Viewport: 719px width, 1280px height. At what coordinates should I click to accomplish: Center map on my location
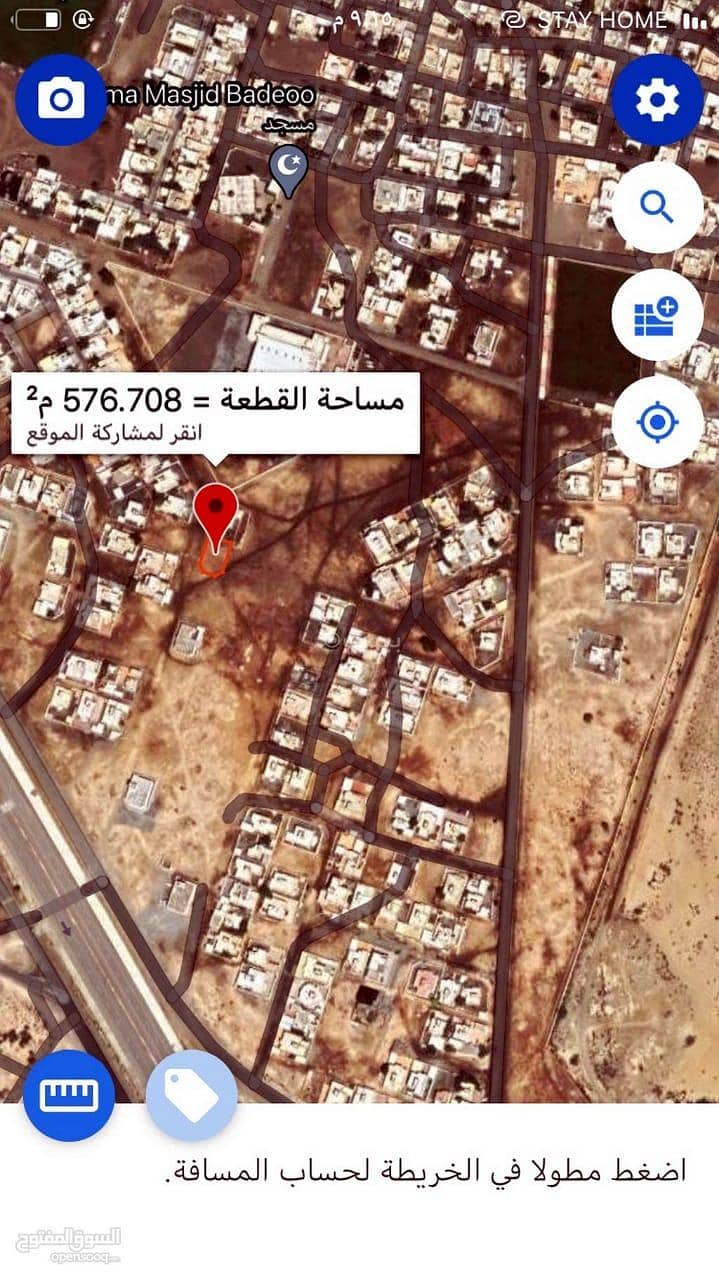tap(657, 422)
